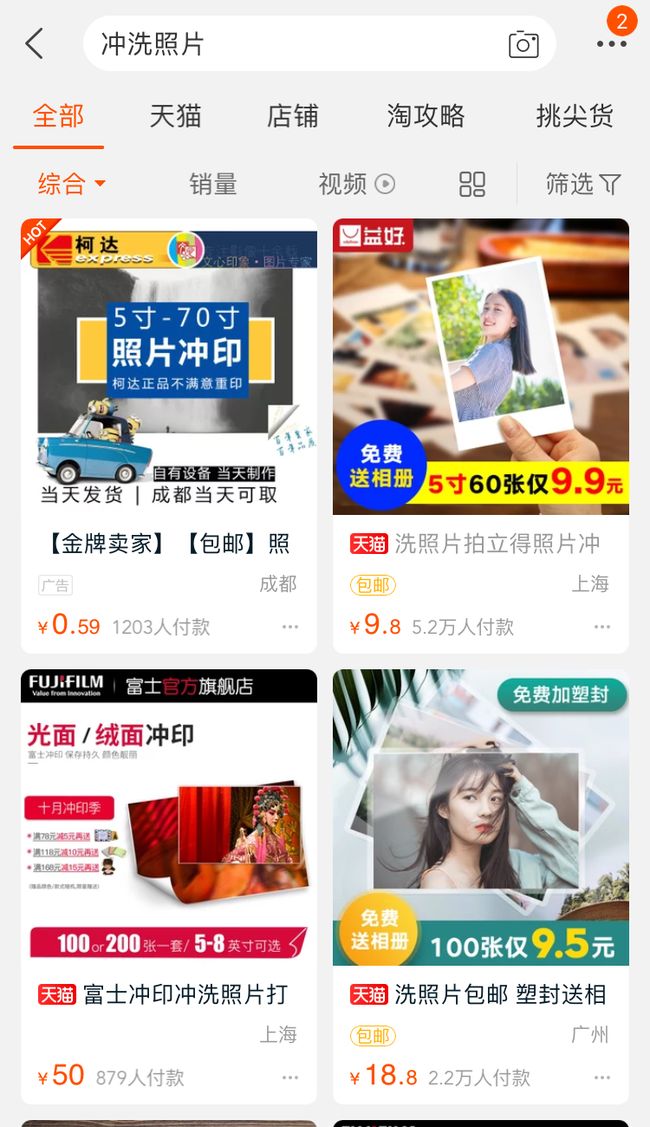Open the 柯达 照片冲印 product card
650x1127 pixels.
[169, 436]
